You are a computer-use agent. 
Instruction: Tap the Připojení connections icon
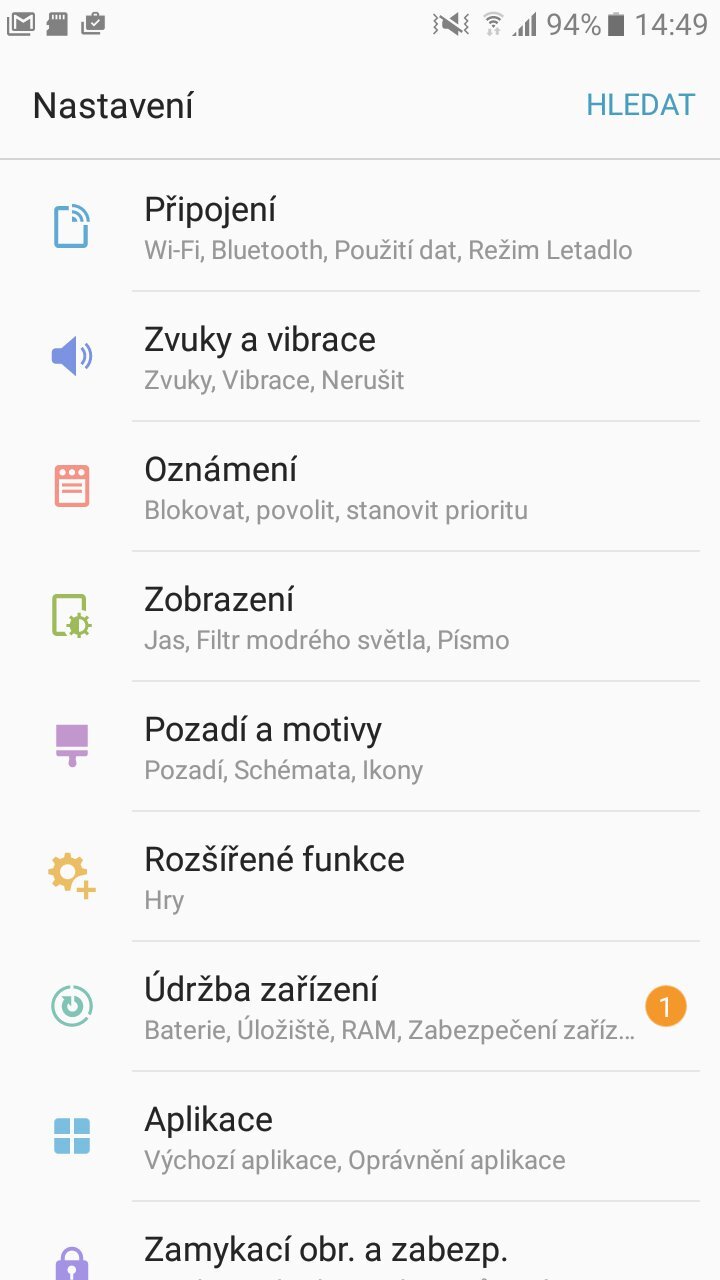[71, 226]
